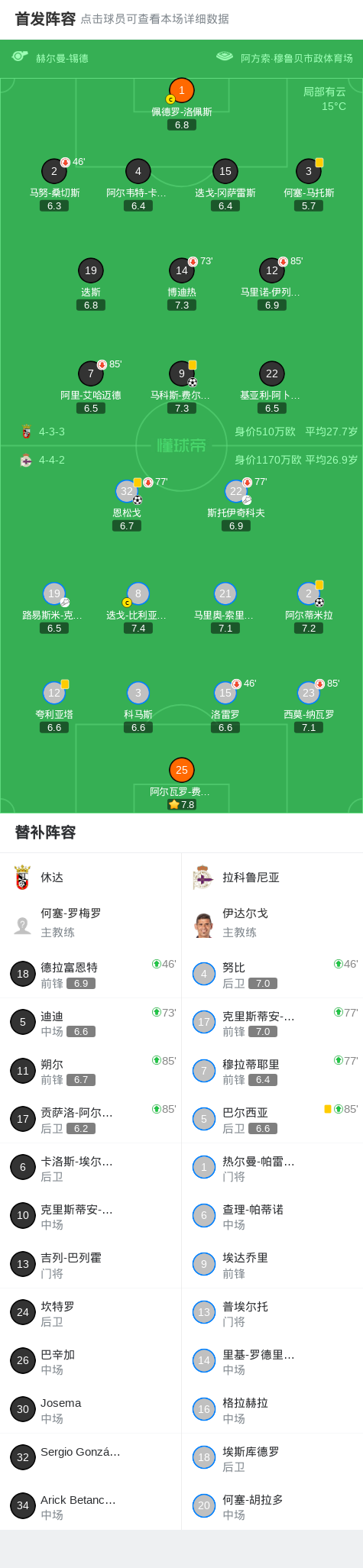Image resolution: width=363 pixels, height=1568 pixels.
Task: Open substitute 努比 details
Action: coord(272,974)
